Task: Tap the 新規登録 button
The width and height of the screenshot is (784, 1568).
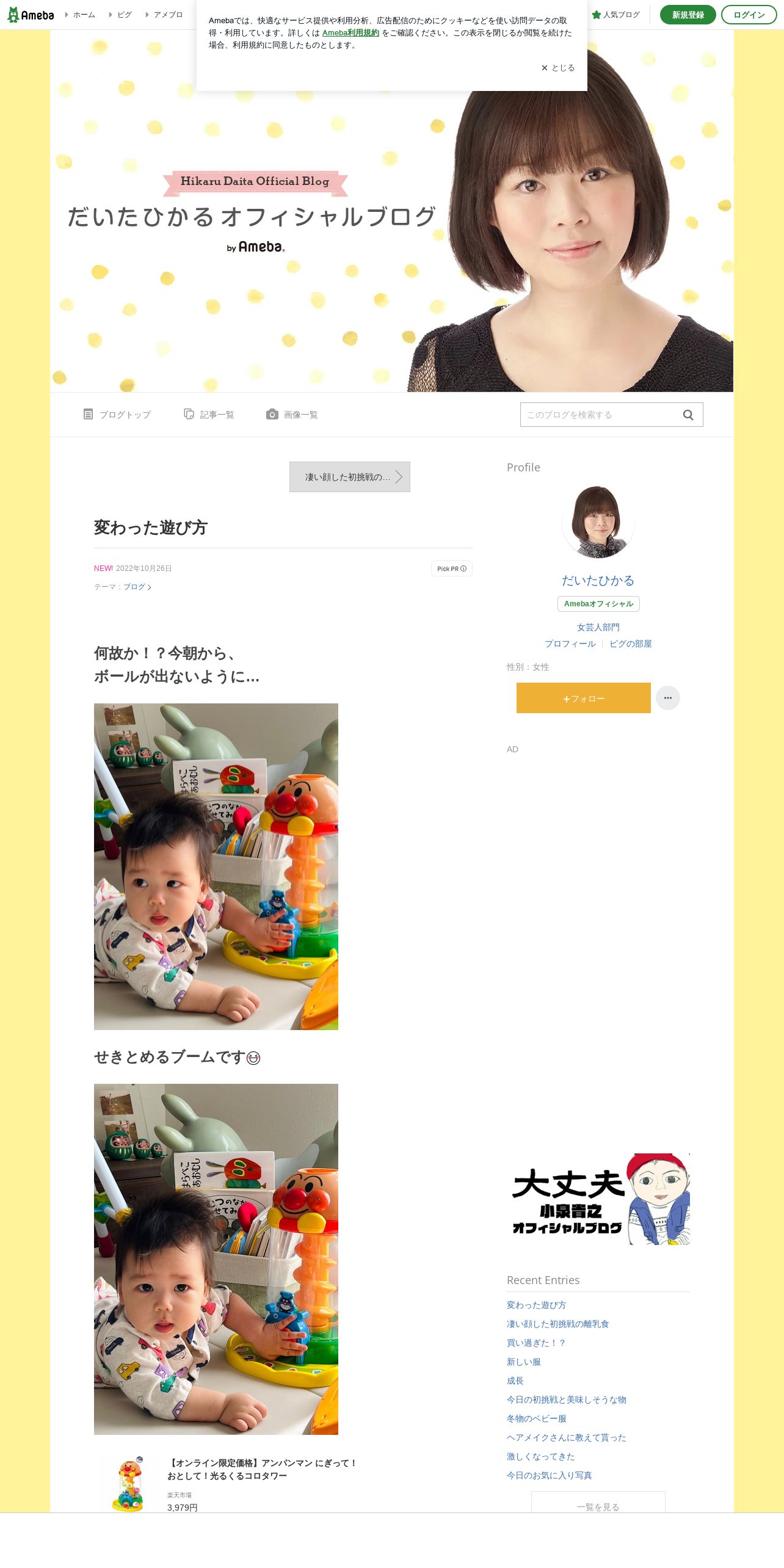Action: (688, 15)
